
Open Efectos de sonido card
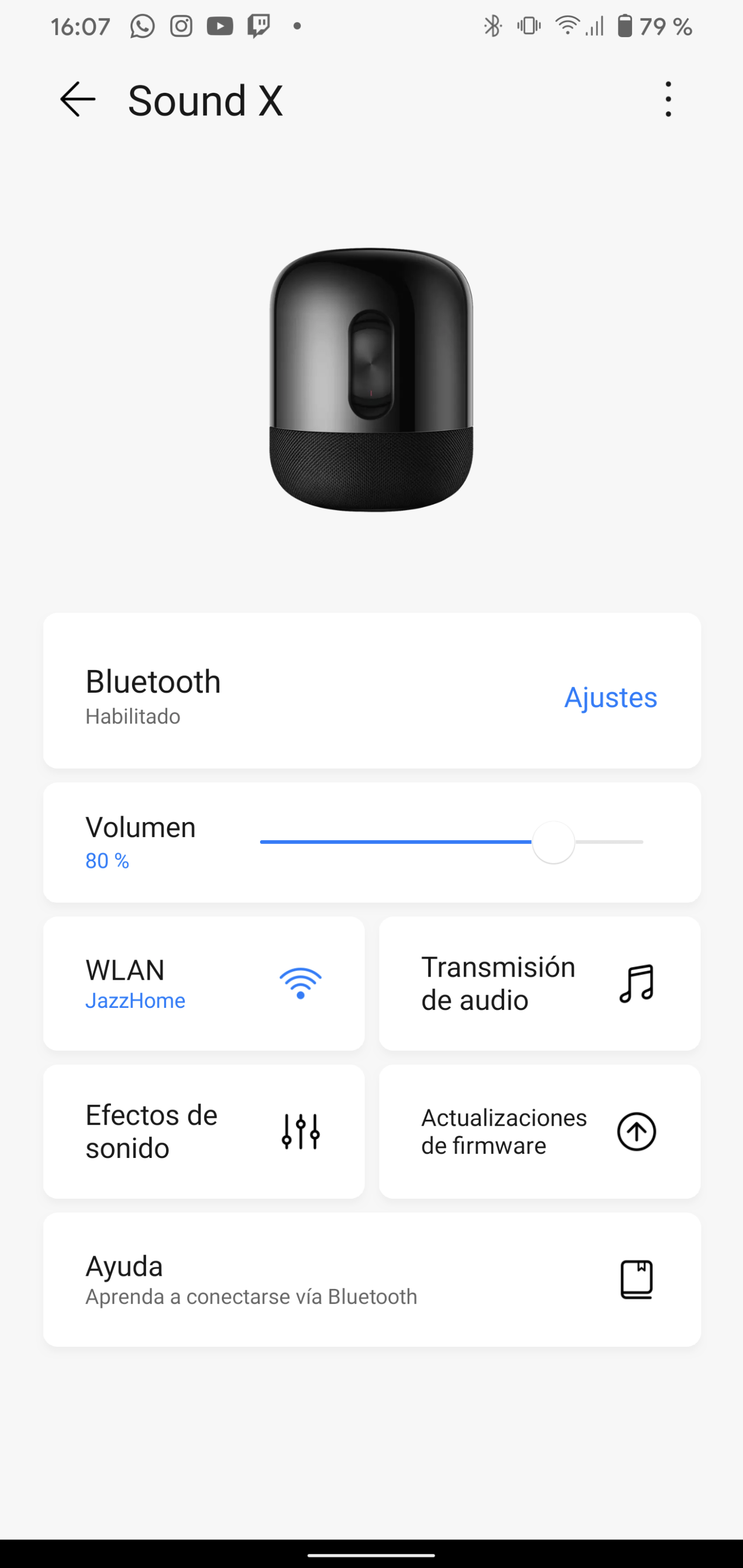point(204,1131)
